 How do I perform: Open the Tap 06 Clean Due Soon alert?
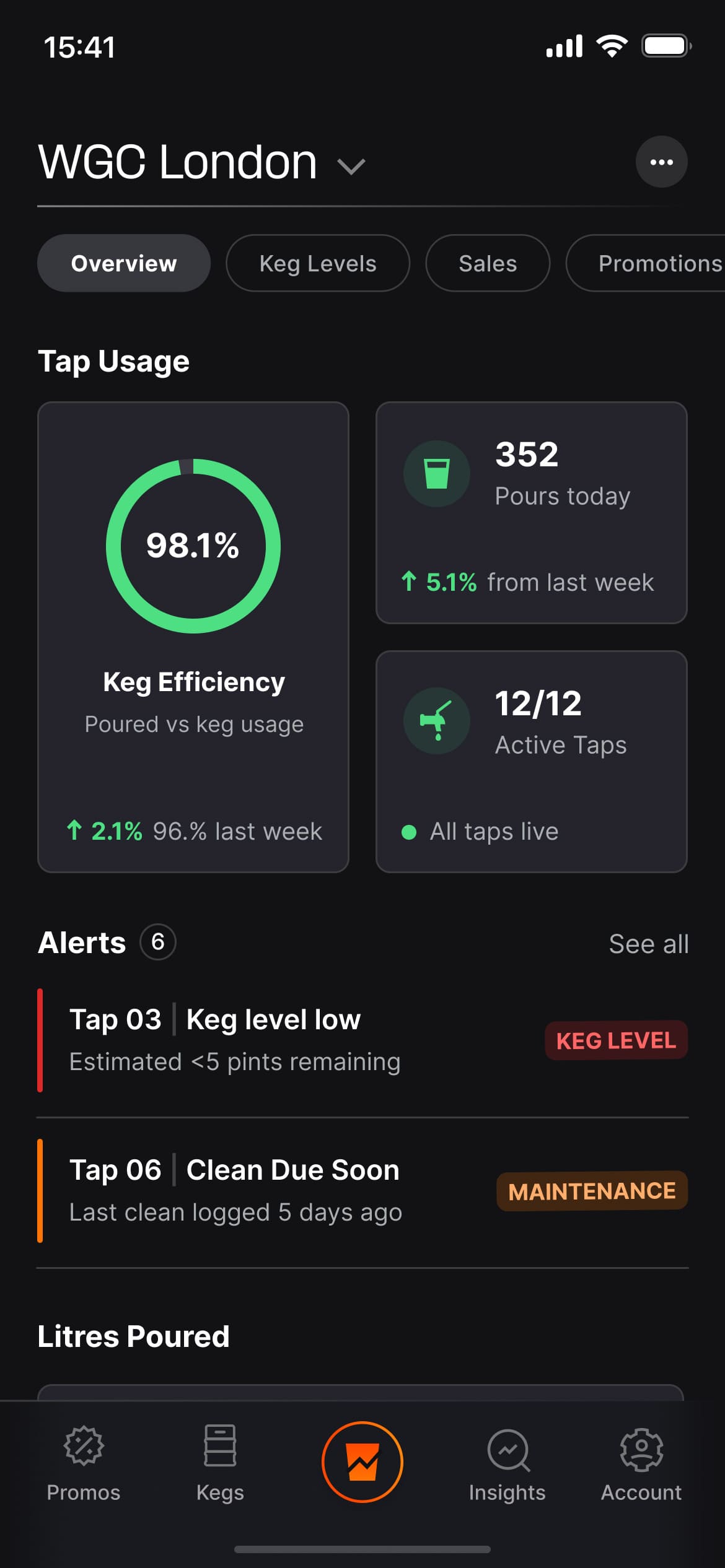coord(362,1190)
